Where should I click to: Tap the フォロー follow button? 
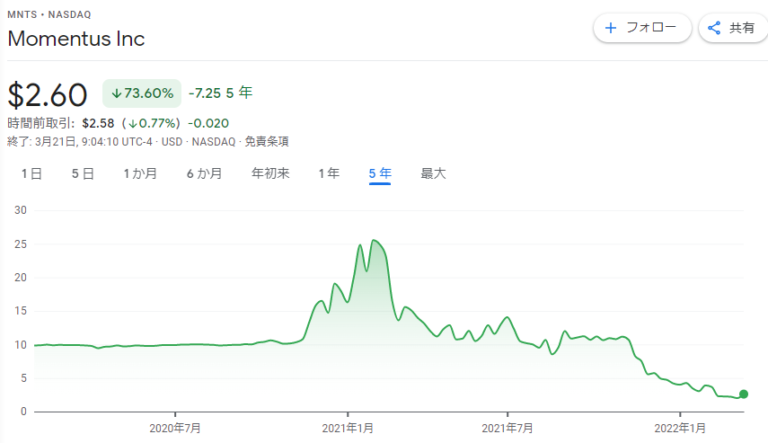coord(642,28)
